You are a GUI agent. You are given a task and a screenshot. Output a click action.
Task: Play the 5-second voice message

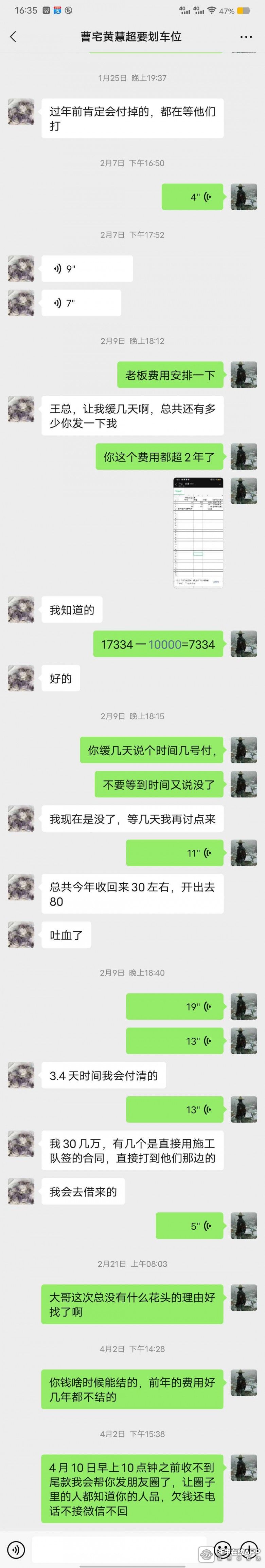[x=190, y=1226]
